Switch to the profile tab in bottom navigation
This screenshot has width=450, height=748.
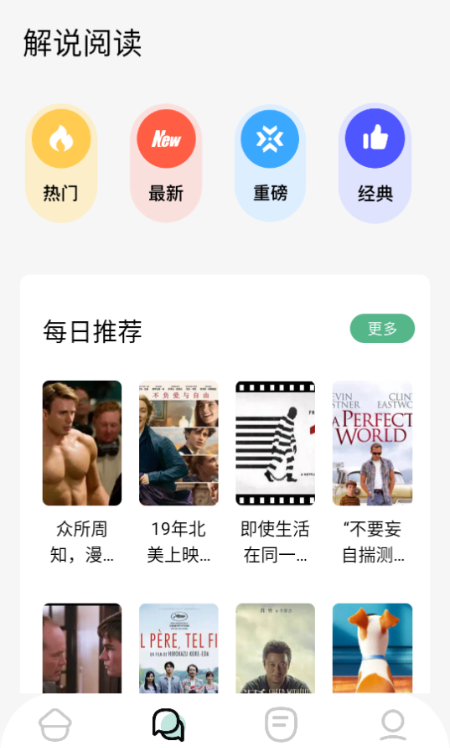pyautogui.click(x=393, y=725)
